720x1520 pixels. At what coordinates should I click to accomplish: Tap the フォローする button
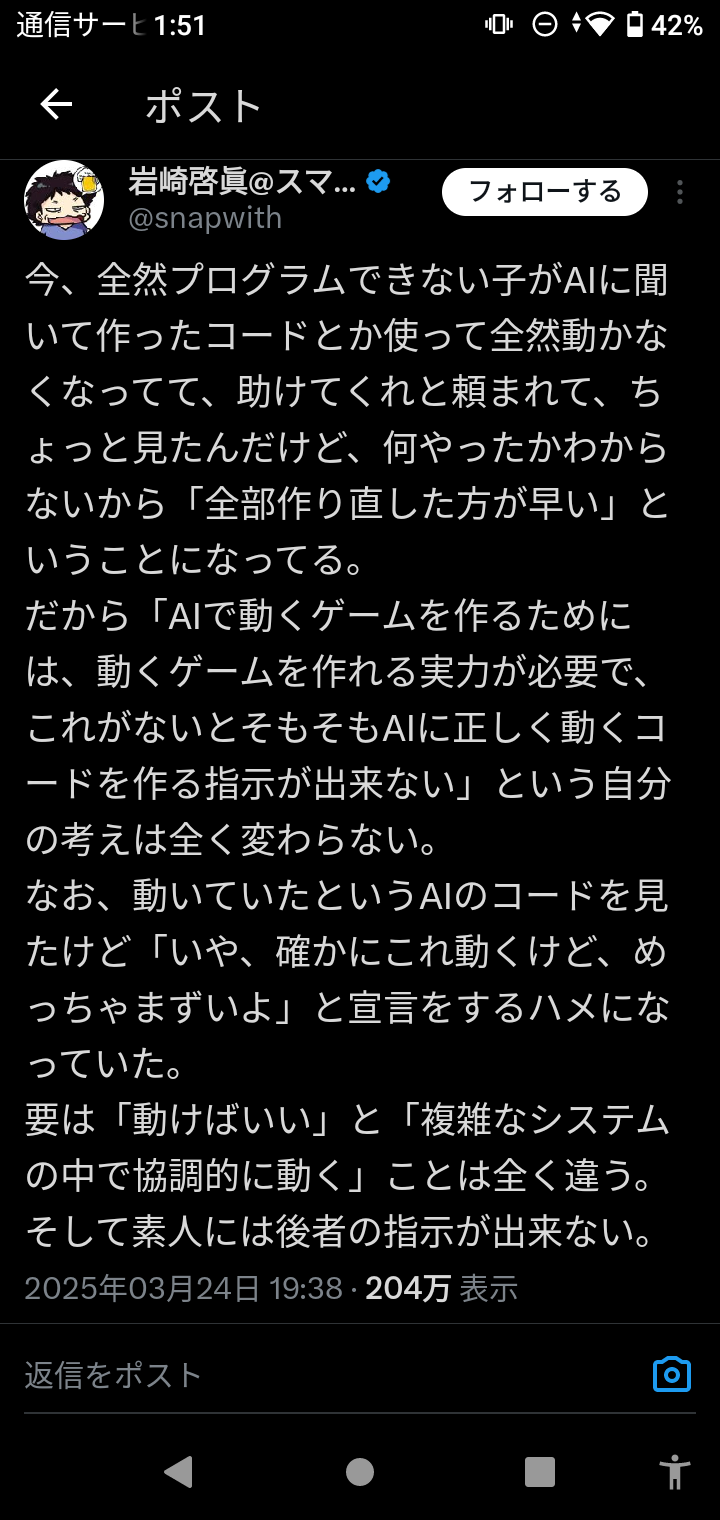click(x=545, y=192)
